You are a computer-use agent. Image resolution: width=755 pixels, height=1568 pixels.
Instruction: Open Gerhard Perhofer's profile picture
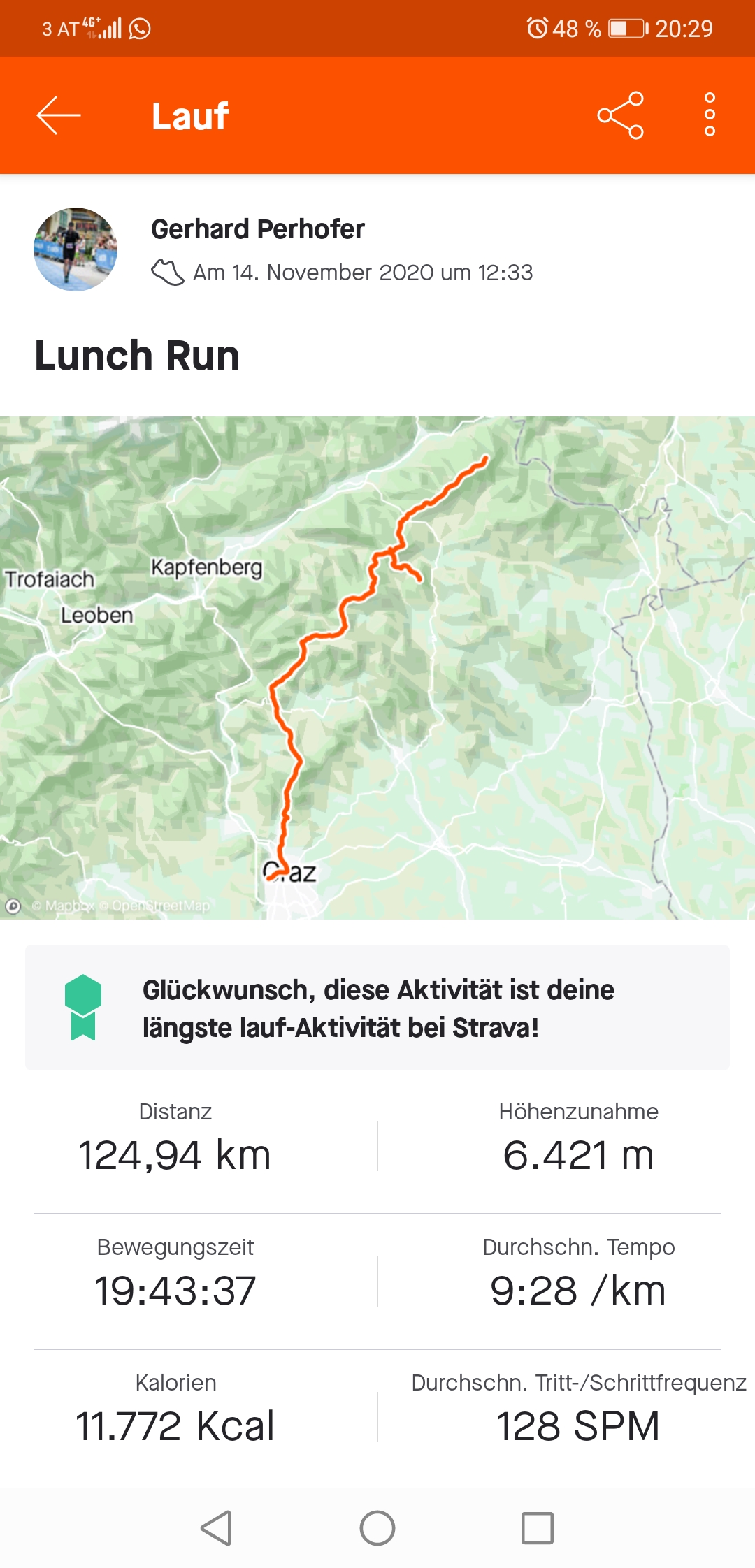(x=75, y=249)
